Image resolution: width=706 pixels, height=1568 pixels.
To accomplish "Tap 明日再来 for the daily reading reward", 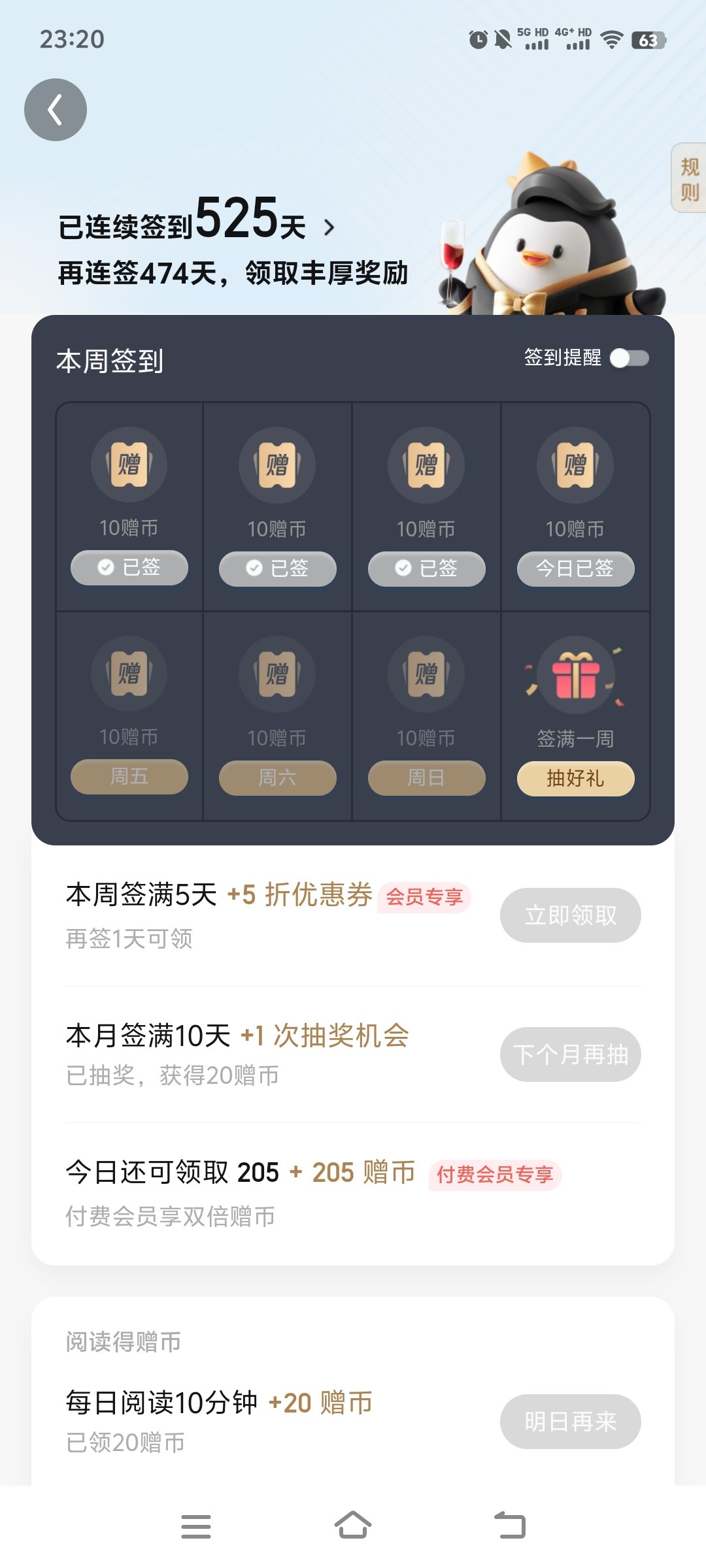I will tap(570, 1422).
